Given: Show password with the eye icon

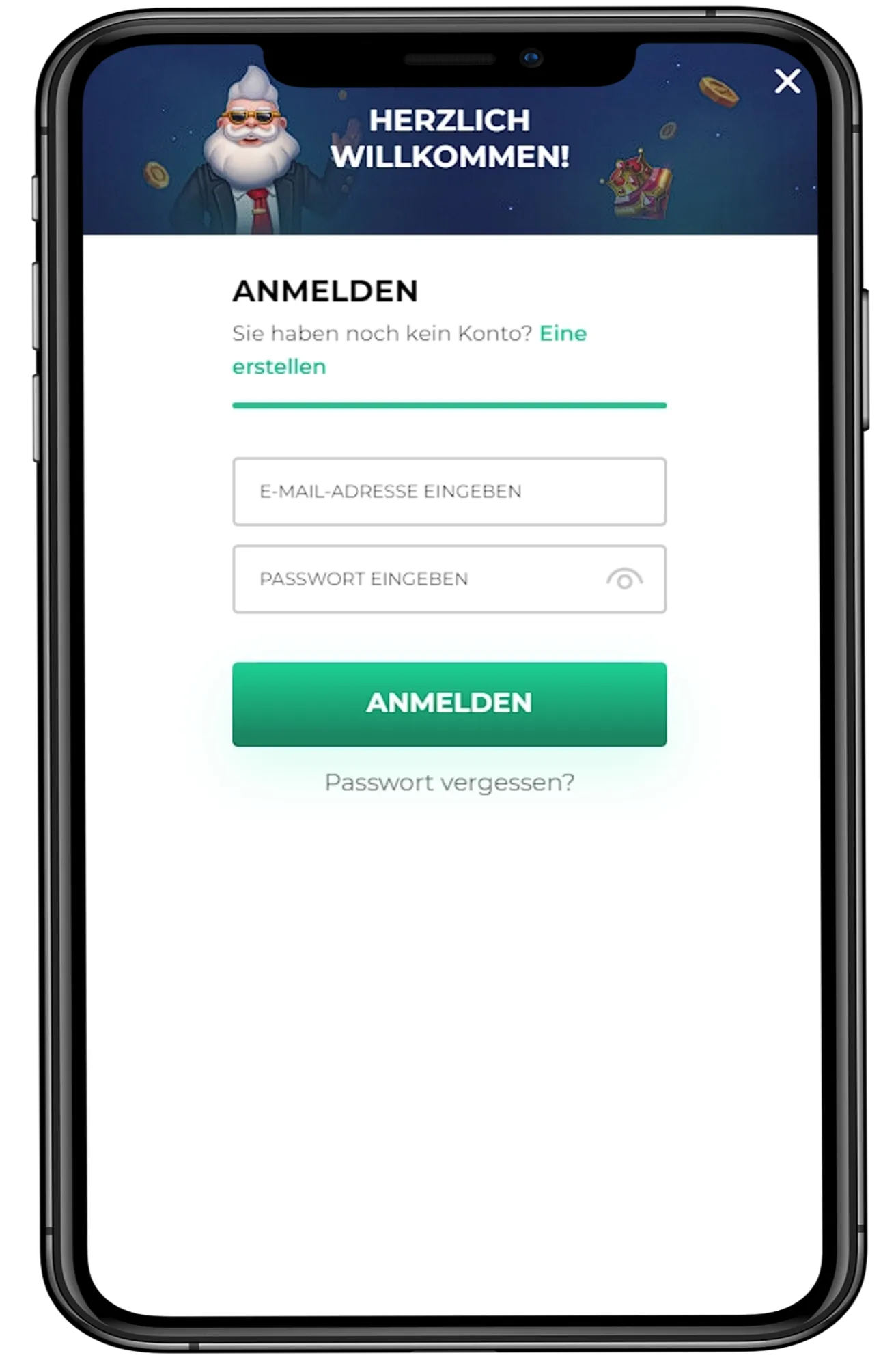Looking at the screenshot, I should pyautogui.click(x=624, y=580).
